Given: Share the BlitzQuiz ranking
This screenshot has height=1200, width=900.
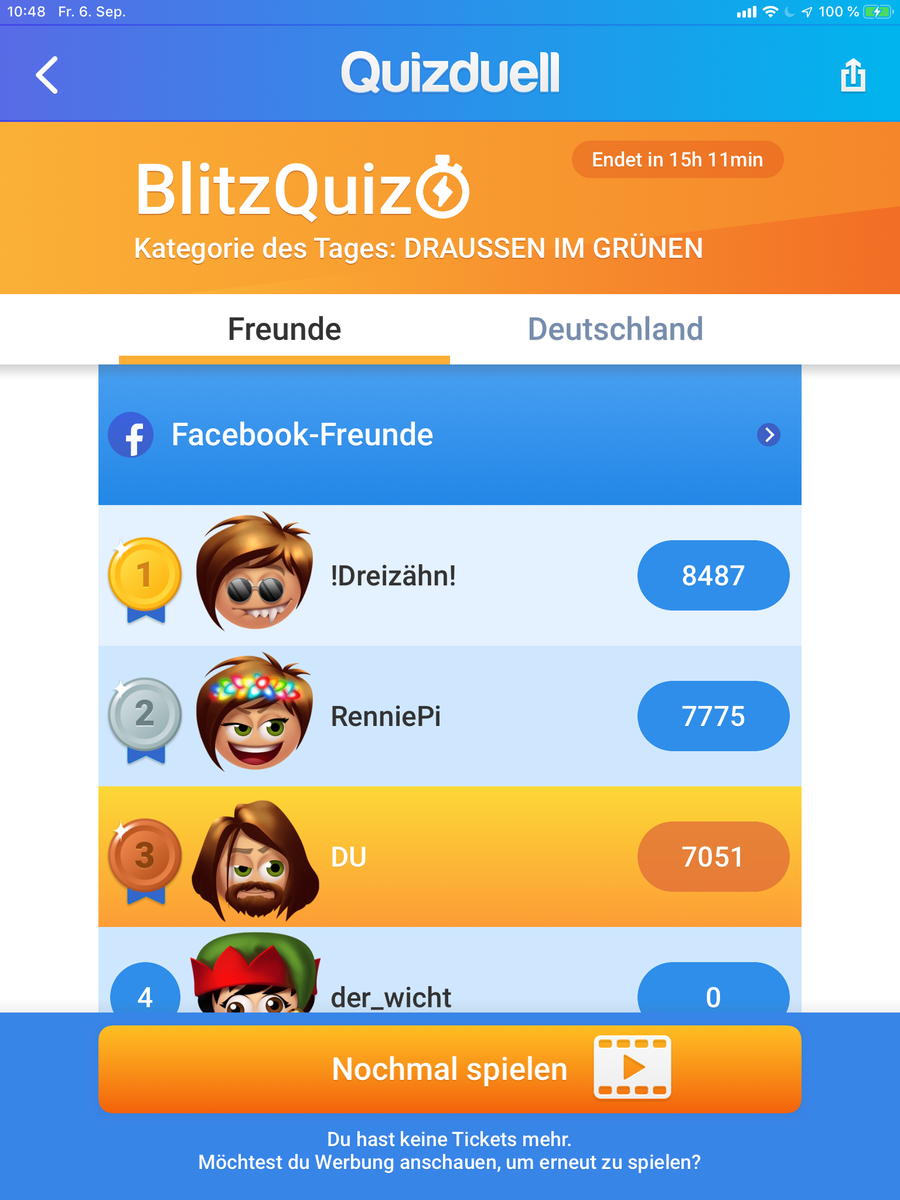Looking at the screenshot, I should (x=852, y=75).
